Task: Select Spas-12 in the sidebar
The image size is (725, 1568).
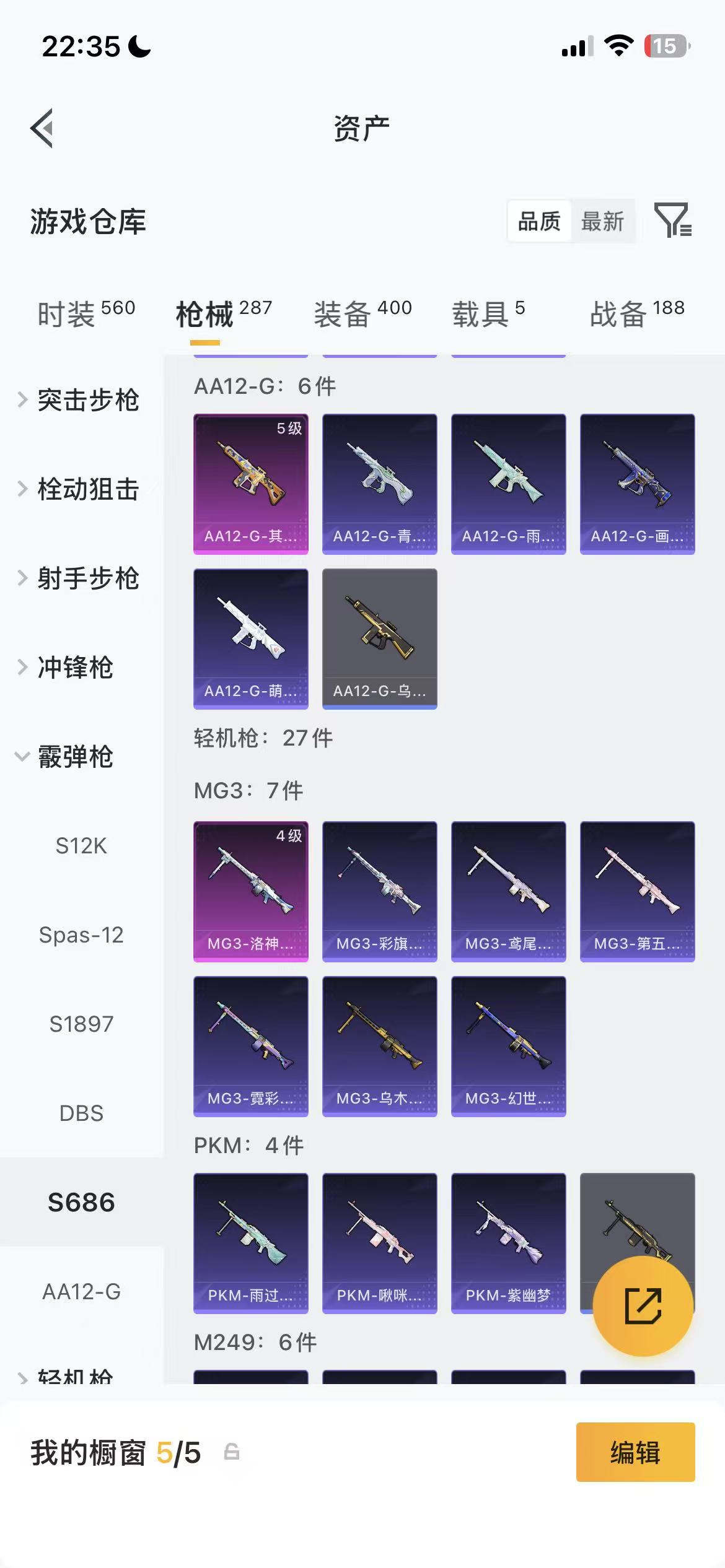Action: (x=81, y=935)
